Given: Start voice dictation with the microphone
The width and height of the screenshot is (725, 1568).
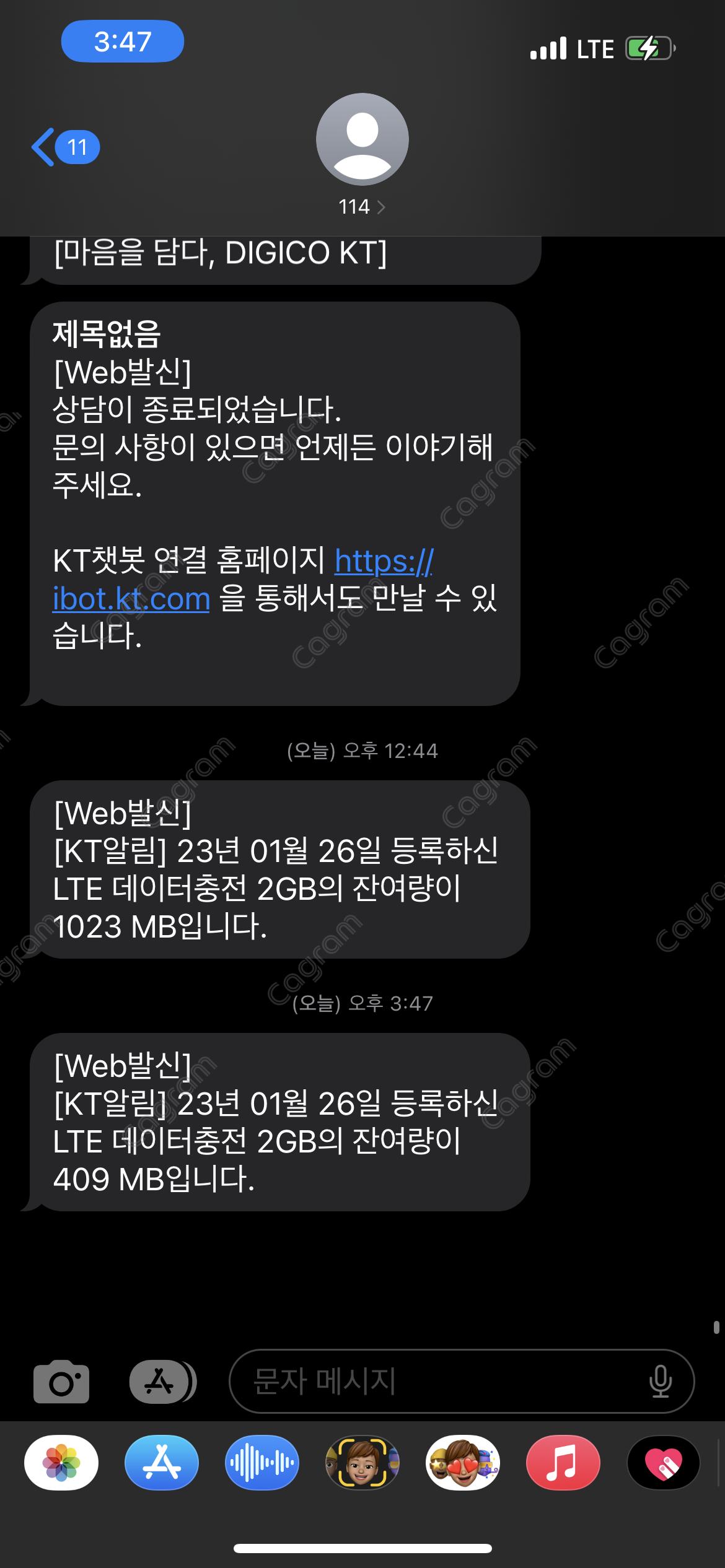Looking at the screenshot, I should (660, 1382).
